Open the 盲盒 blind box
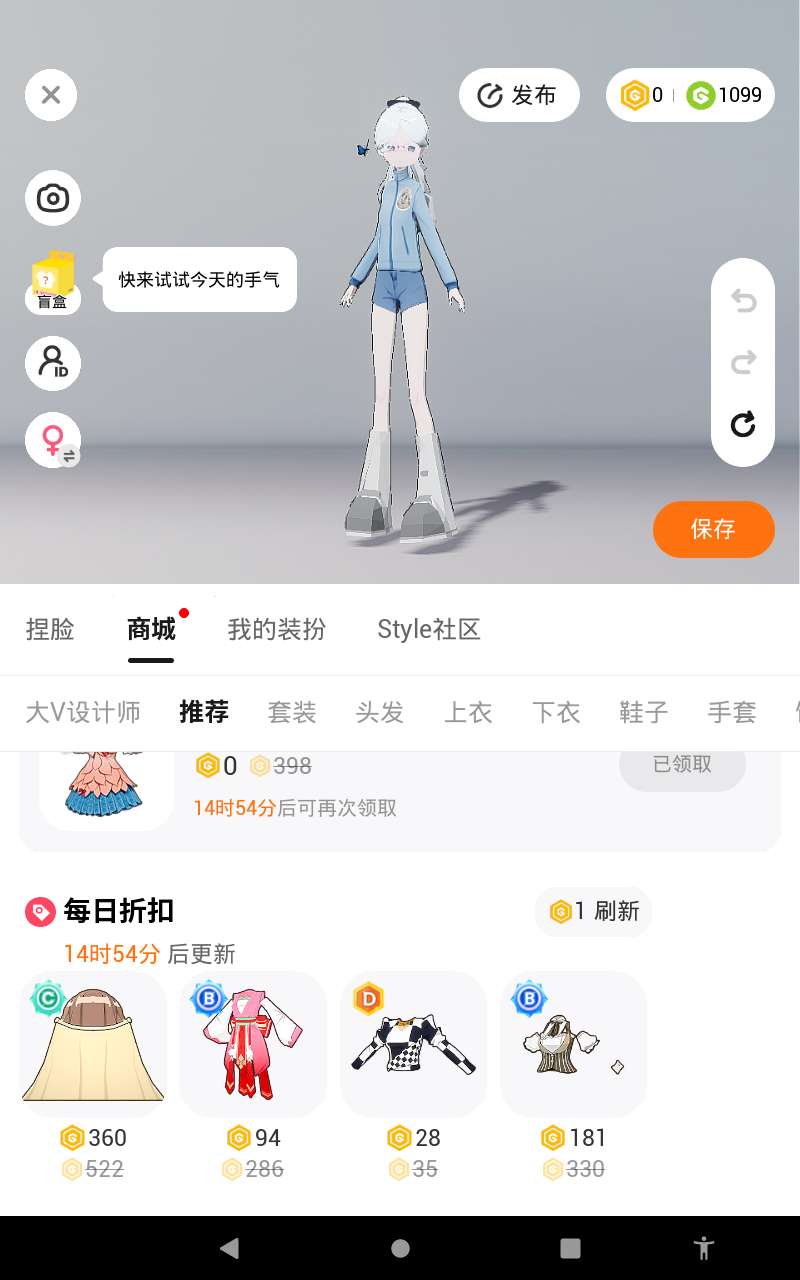Image resolution: width=800 pixels, height=1280 pixels. coord(52,282)
